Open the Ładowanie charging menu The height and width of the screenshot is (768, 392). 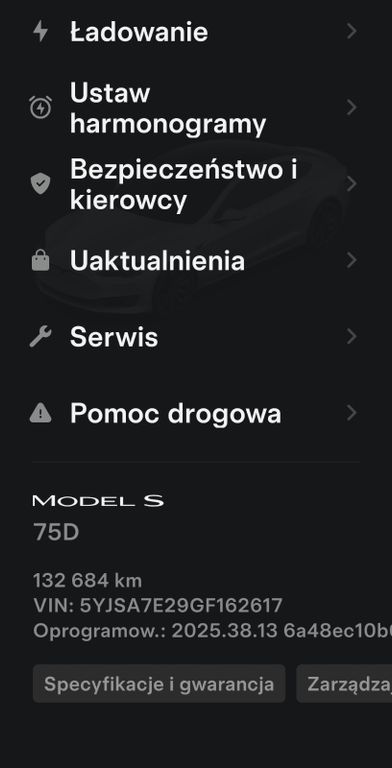(x=196, y=32)
